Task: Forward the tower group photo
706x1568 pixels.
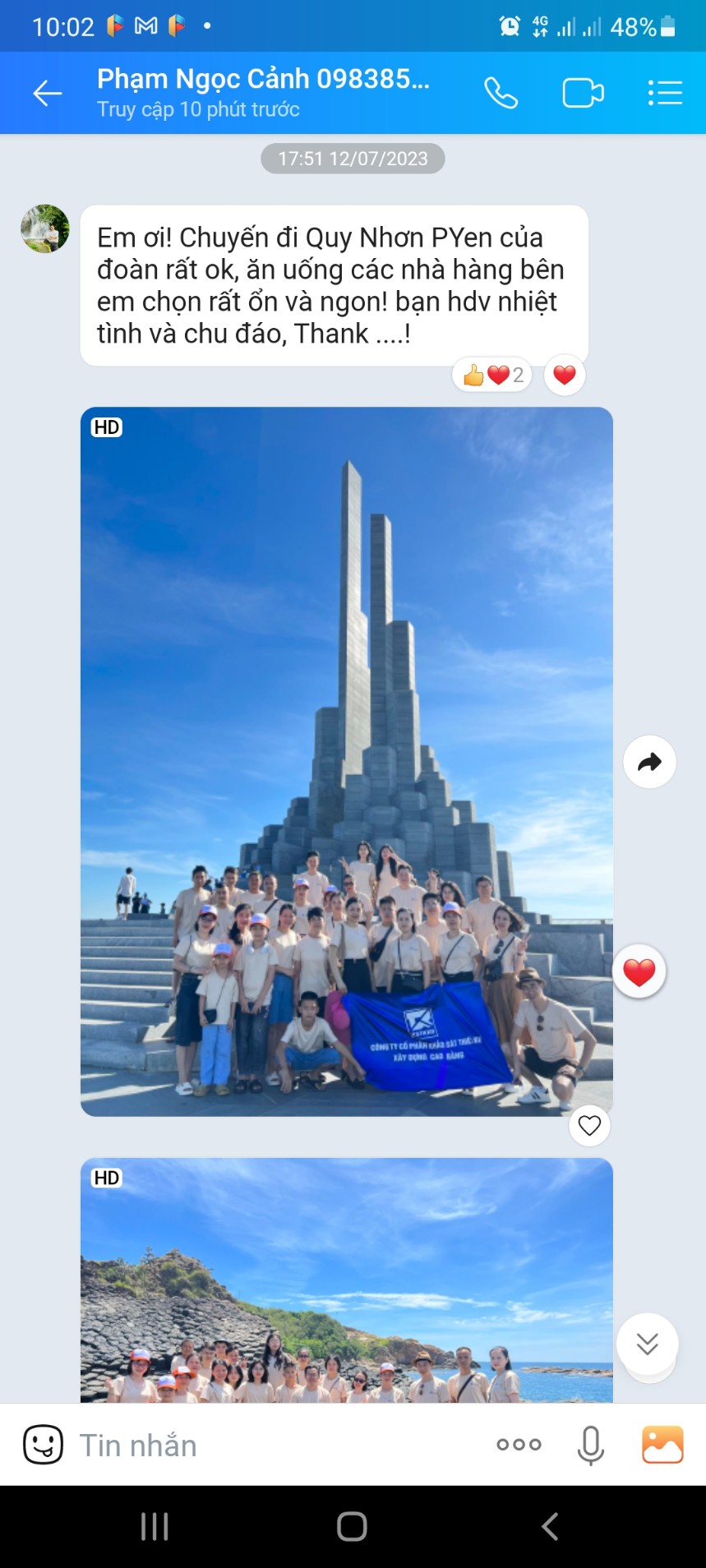Action: tap(649, 762)
